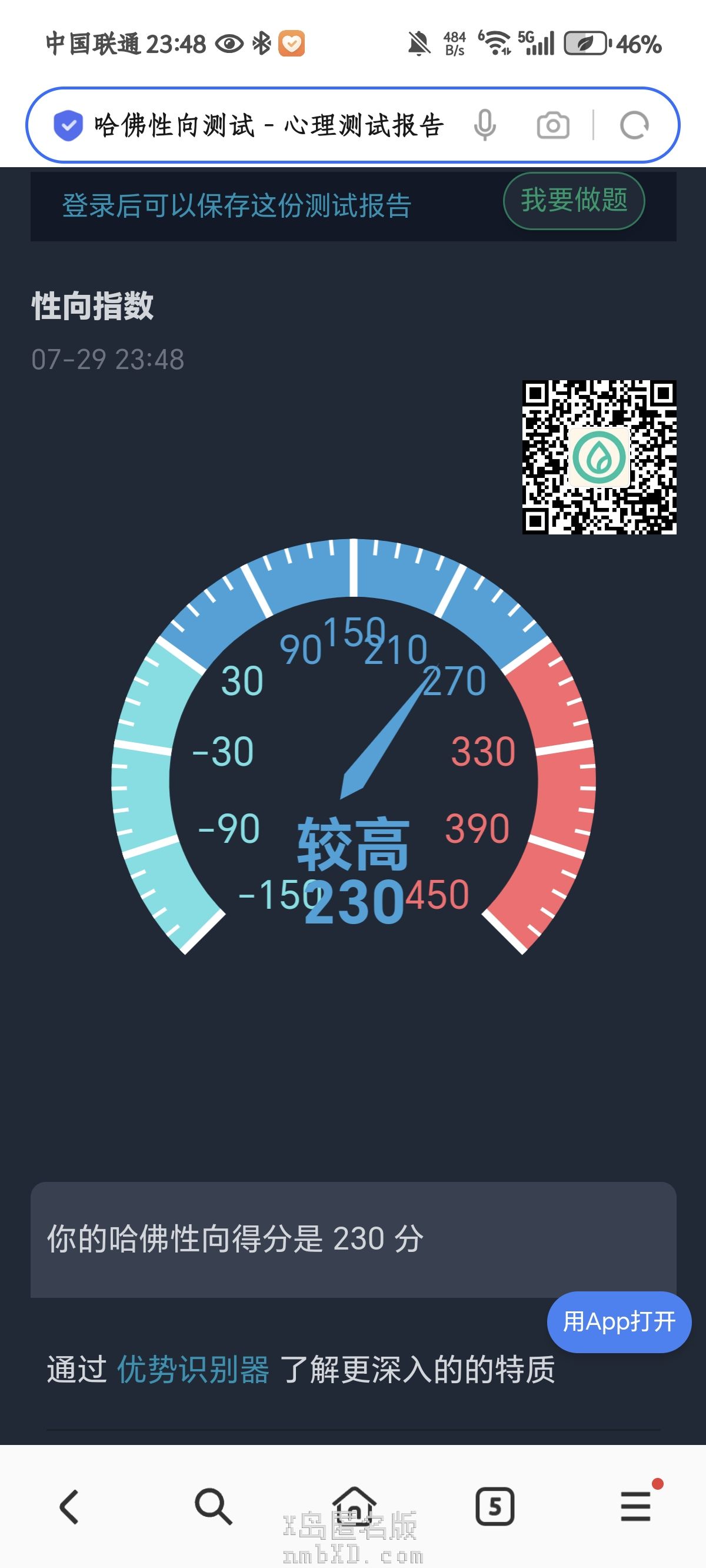Reload the current page
Viewport: 706px width, 1568px height.
pyautogui.click(x=634, y=126)
